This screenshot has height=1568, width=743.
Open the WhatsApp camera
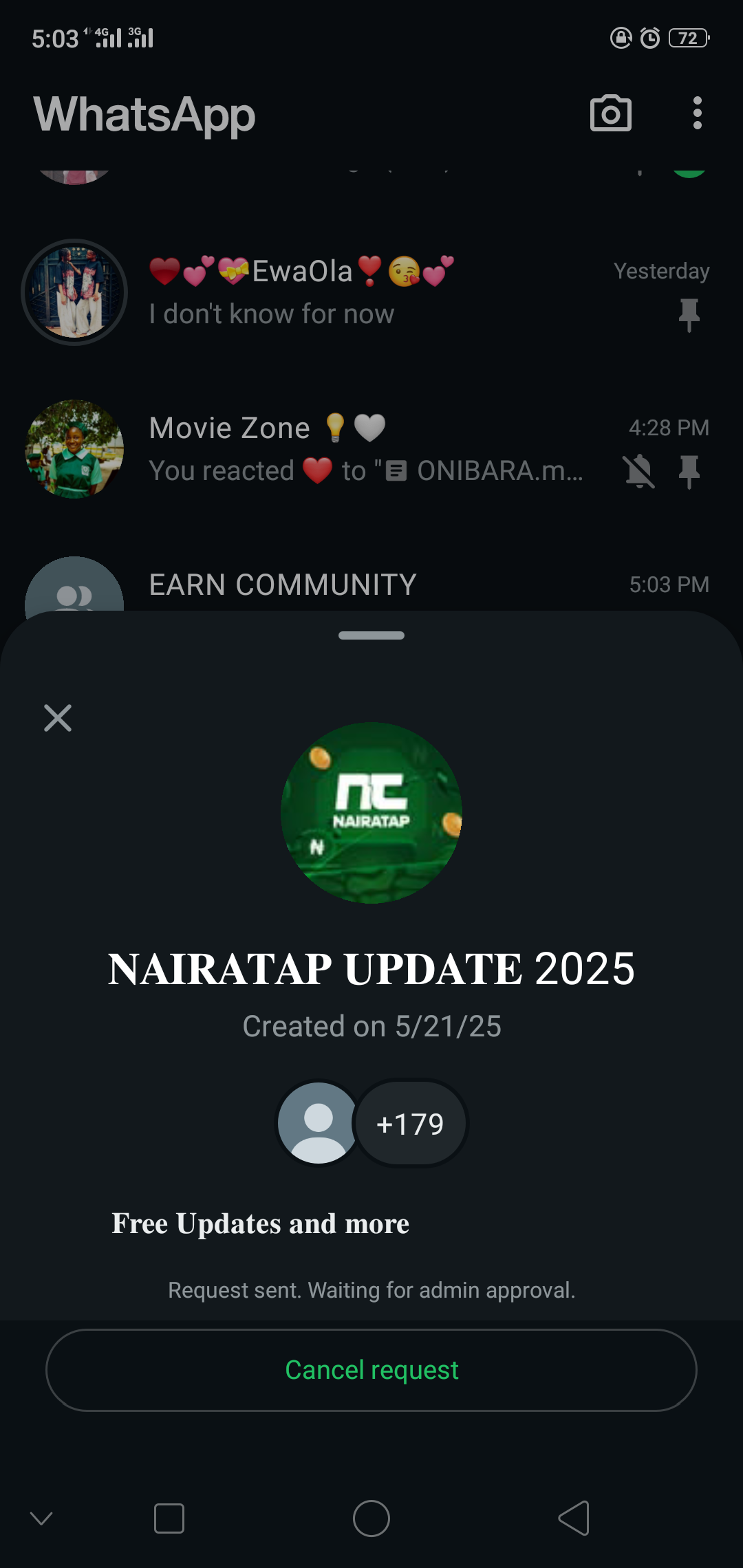[x=610, y=113]
